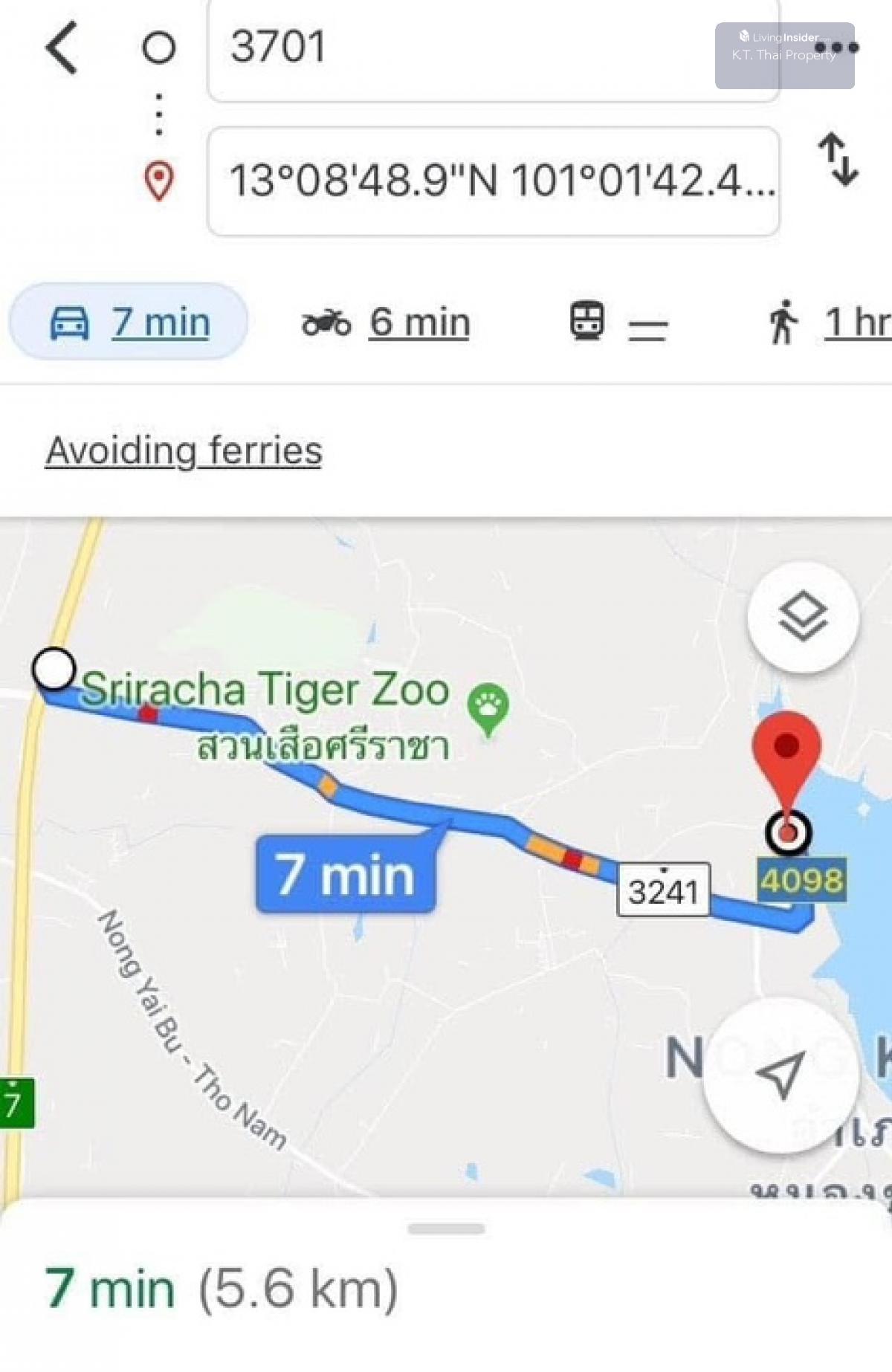
Task: Open Avoiding ferries route options
Action: click(184, 450)
